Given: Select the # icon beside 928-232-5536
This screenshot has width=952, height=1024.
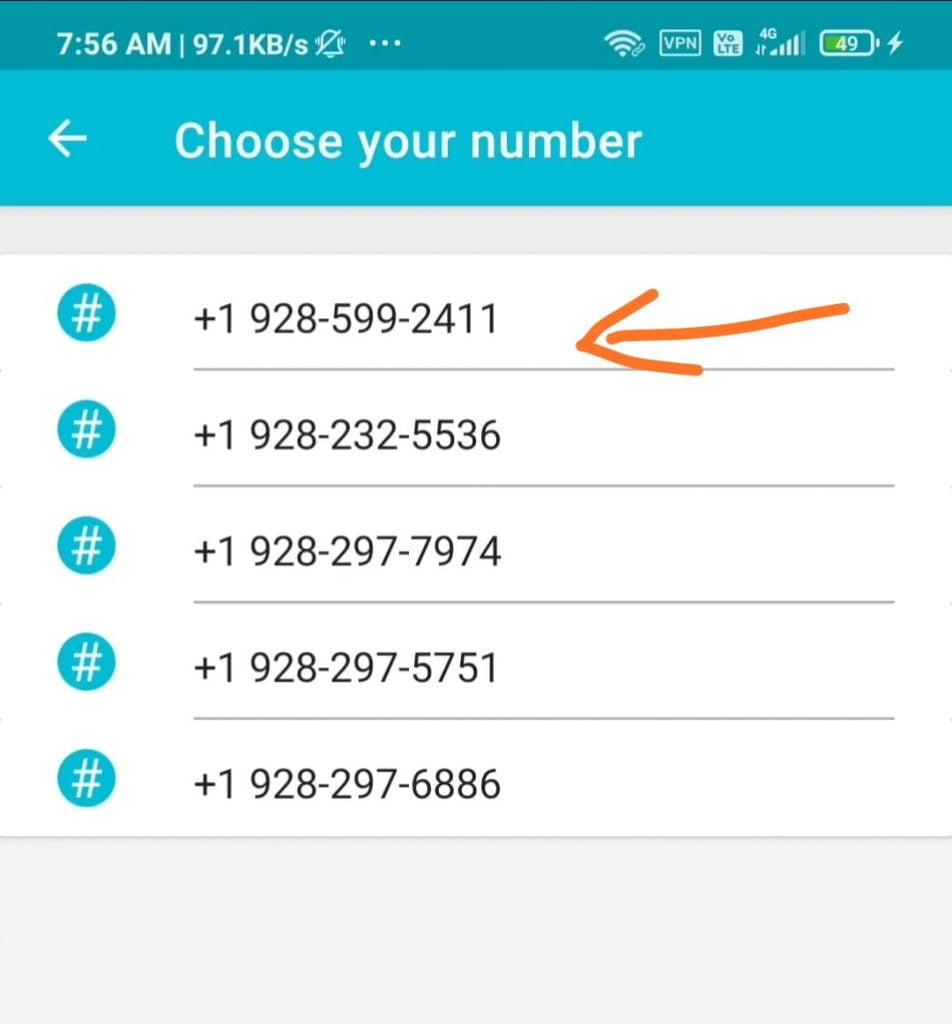Looking at the screenshot, I should pyautogui.click(x=86, y=429).
